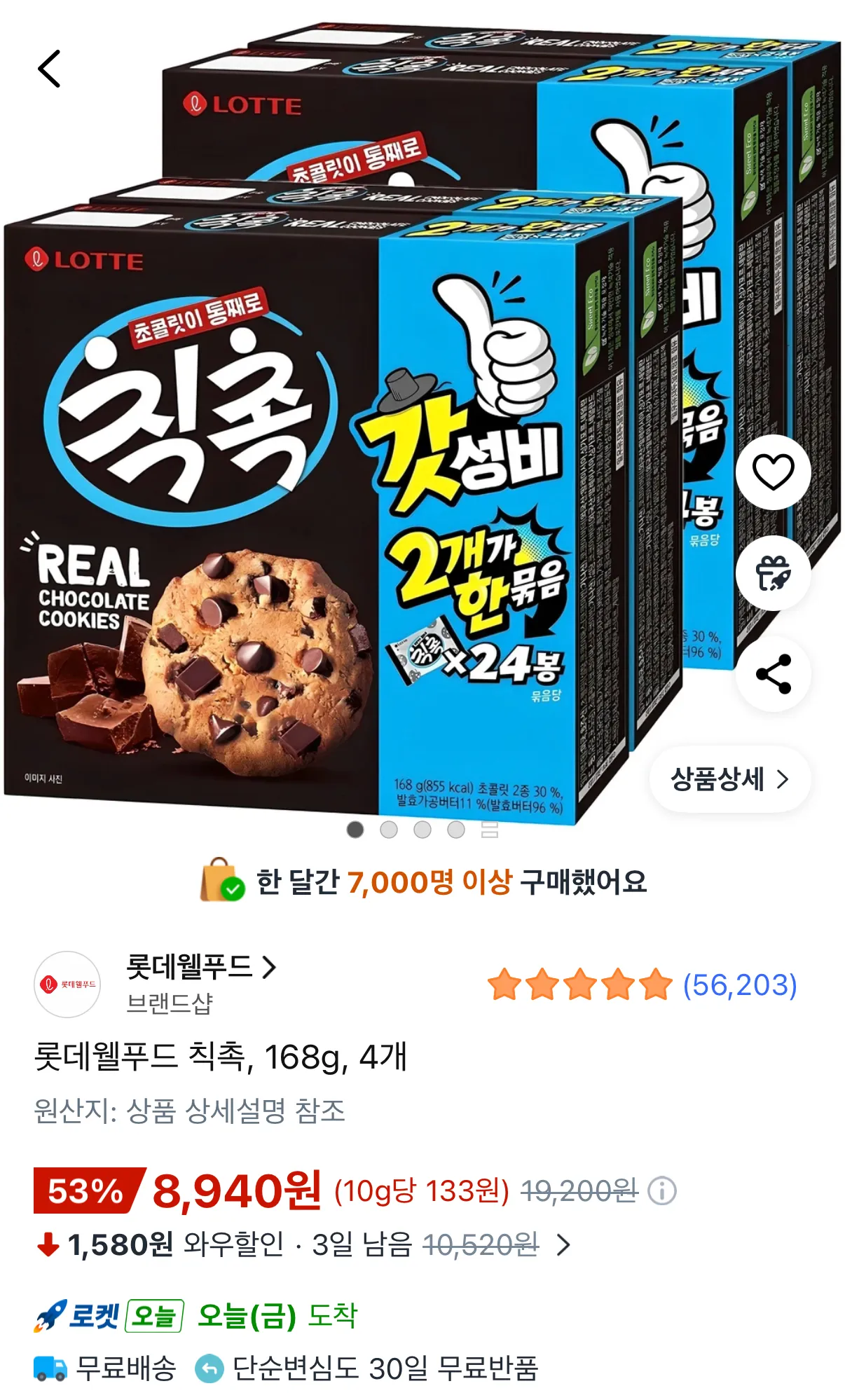Screen dimensions: 845x1400
Task: Jump to the second image dot
Action: [389, 830]
